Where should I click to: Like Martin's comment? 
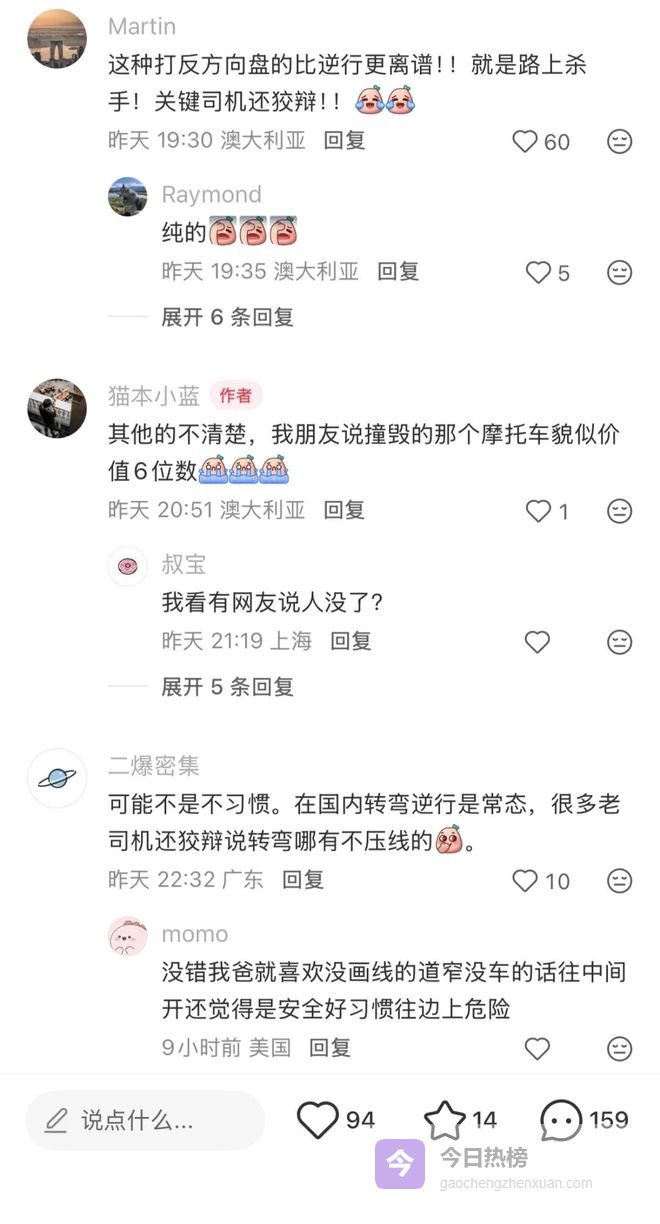[525, 142]
